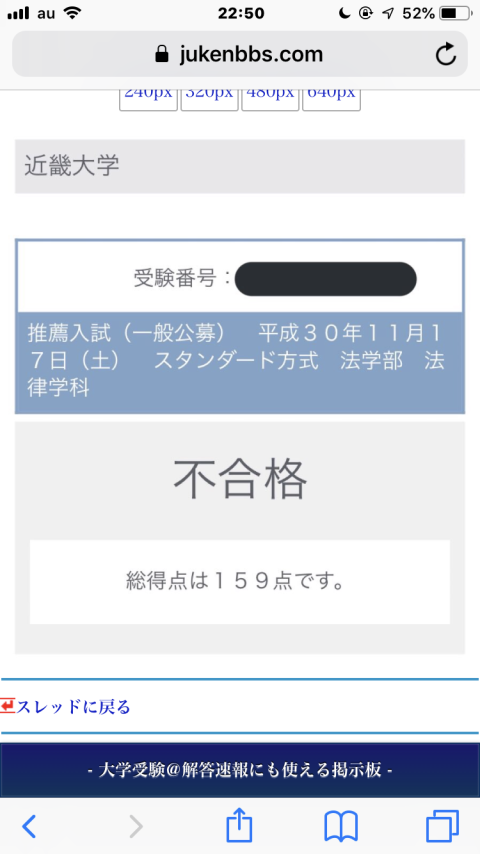This screenshot has width=480, height=854.
Task: Show all open Safari tabs
Action: tap(442, 826)
